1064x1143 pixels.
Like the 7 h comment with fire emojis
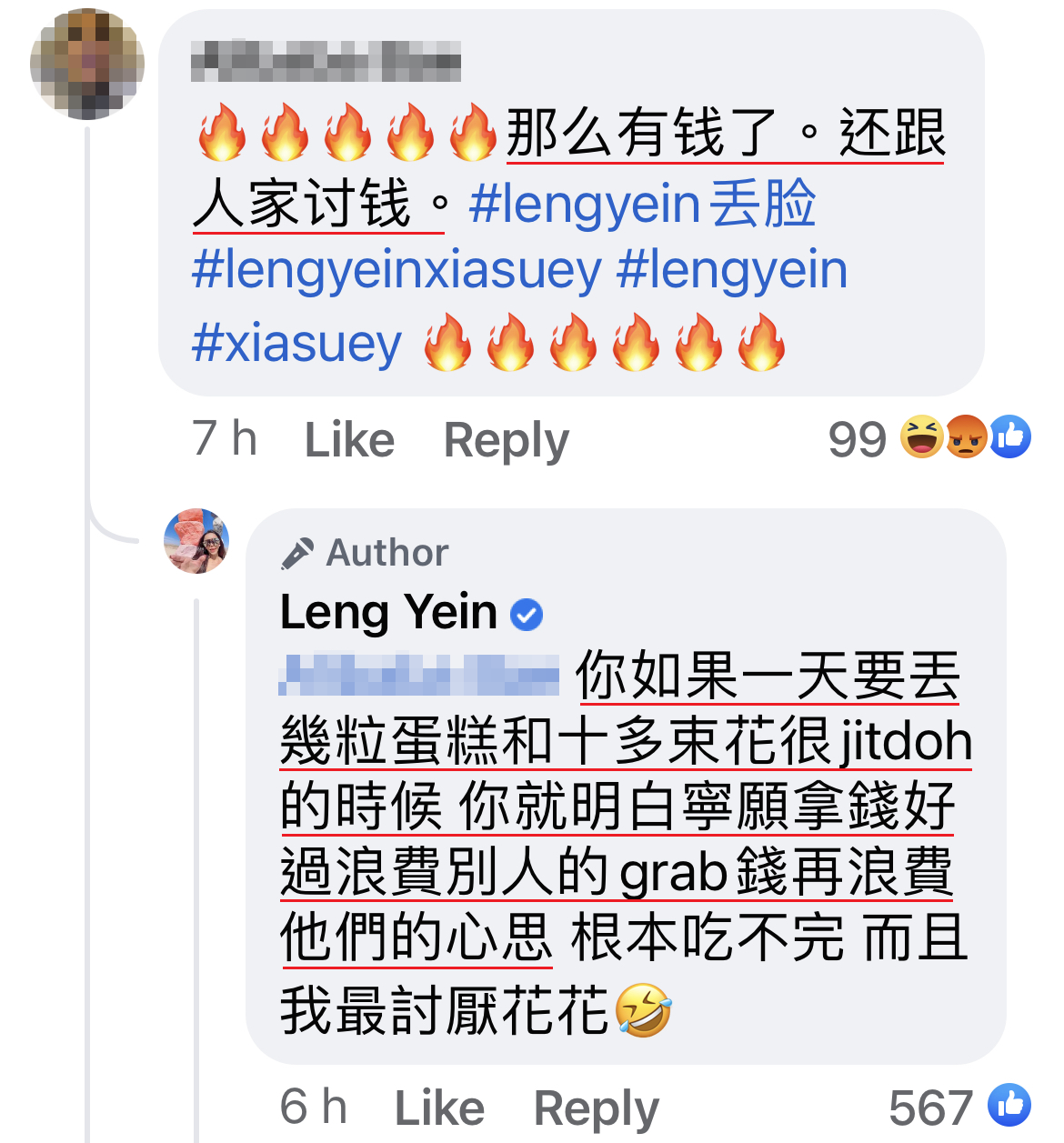coord(349,440)
